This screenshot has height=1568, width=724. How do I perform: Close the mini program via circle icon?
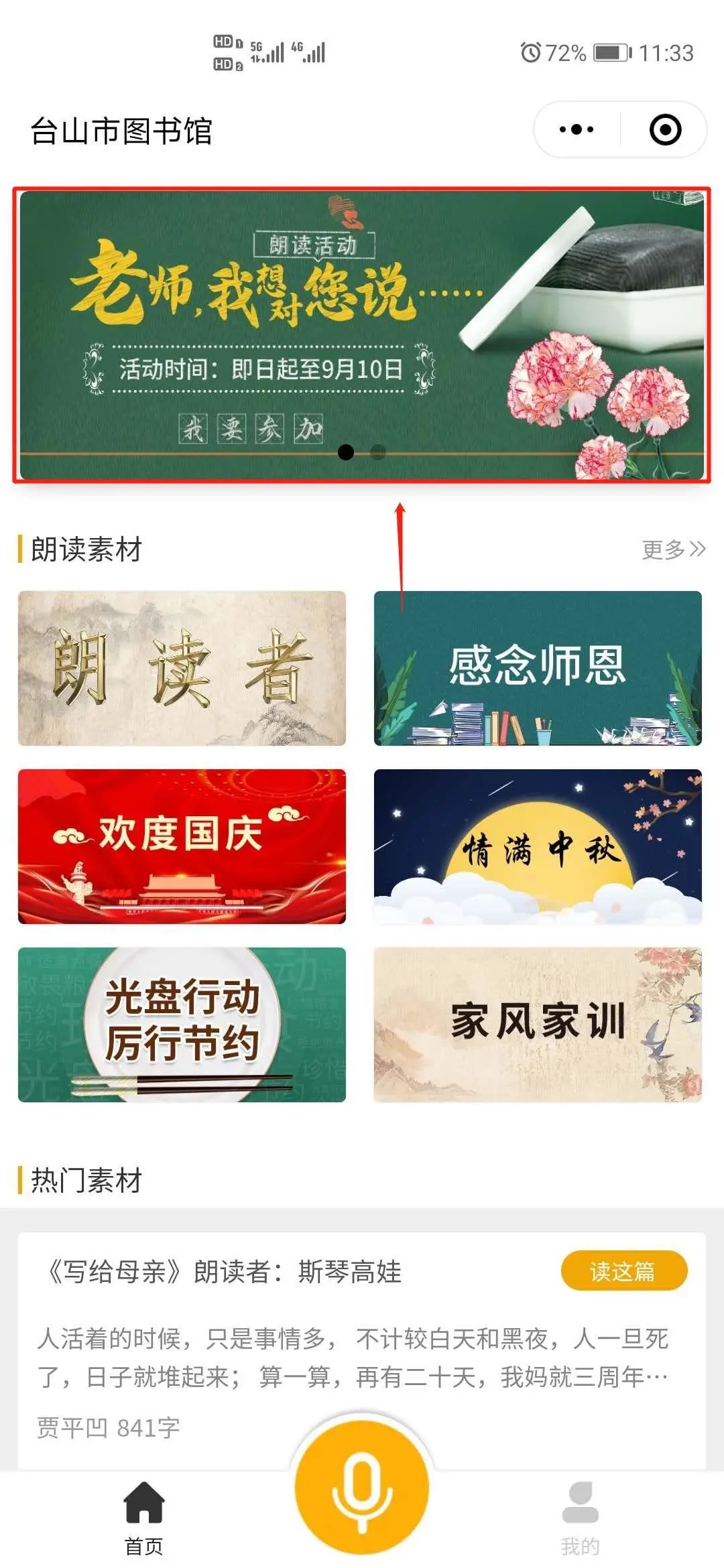coord(665,129)
